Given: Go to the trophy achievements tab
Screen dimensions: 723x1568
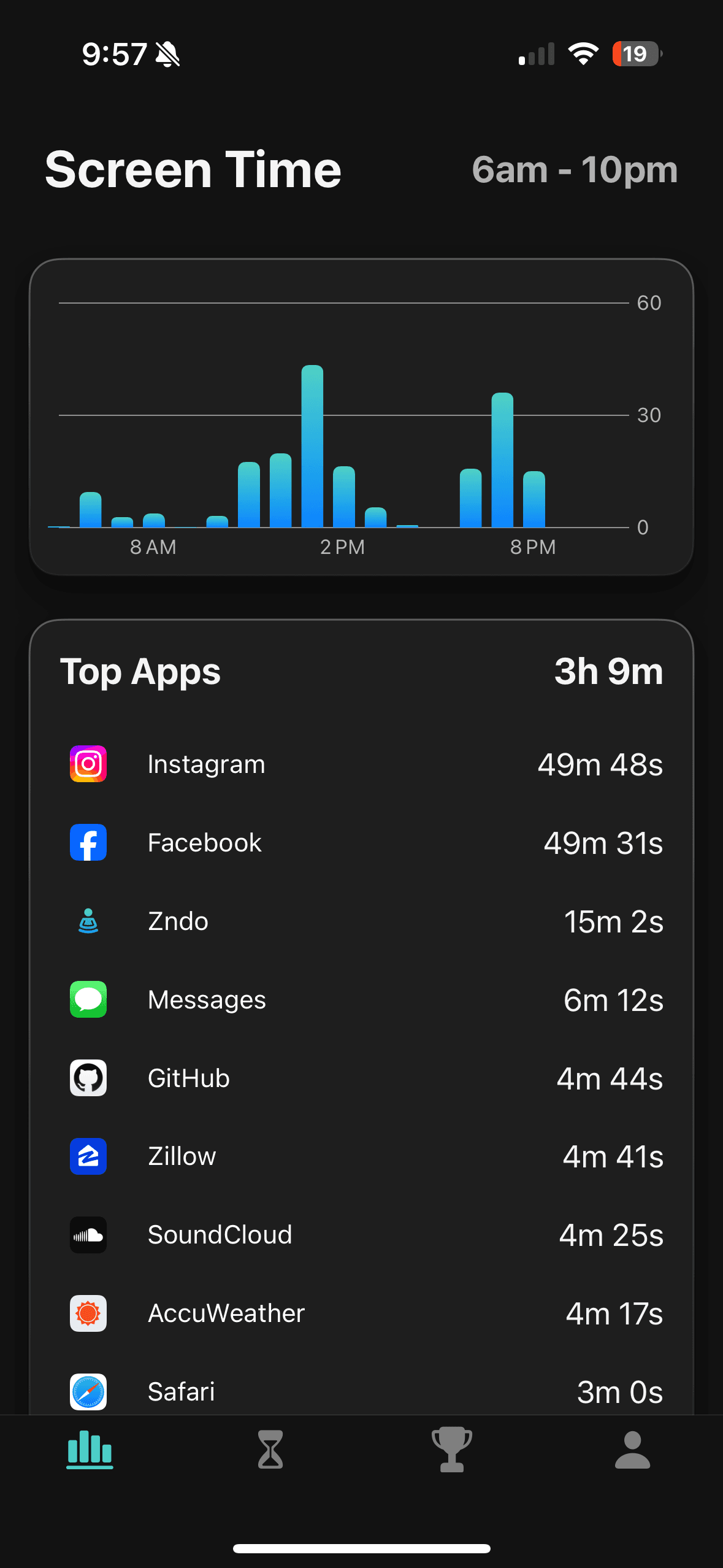Looking at the screenshot, I should (451, 1450).
